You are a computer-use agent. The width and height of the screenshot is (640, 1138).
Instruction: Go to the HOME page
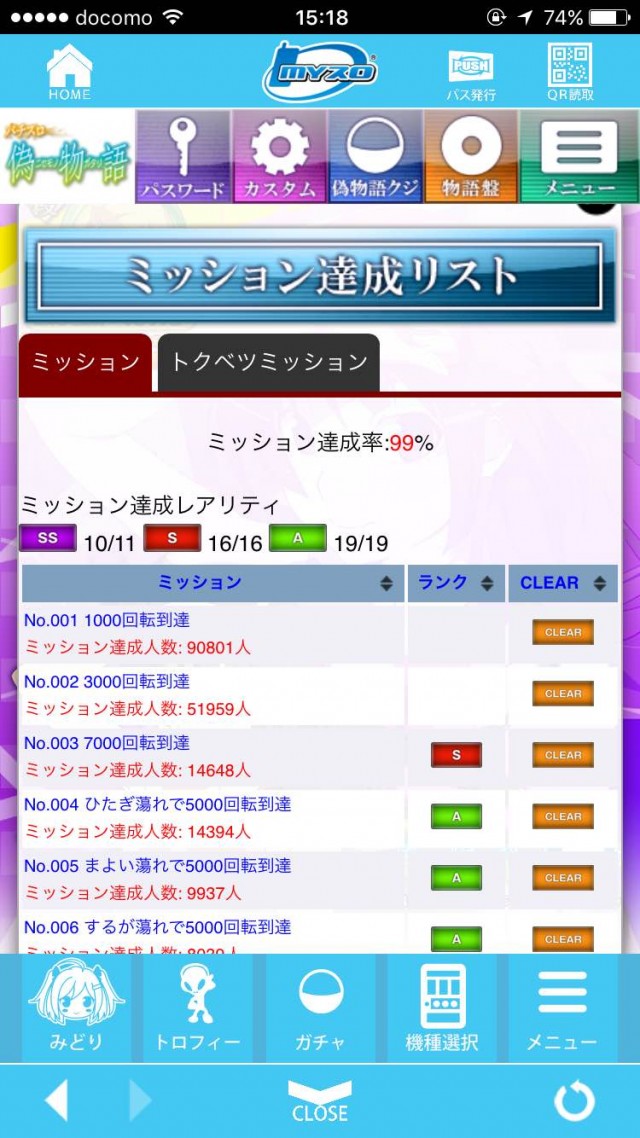[69, 72]
